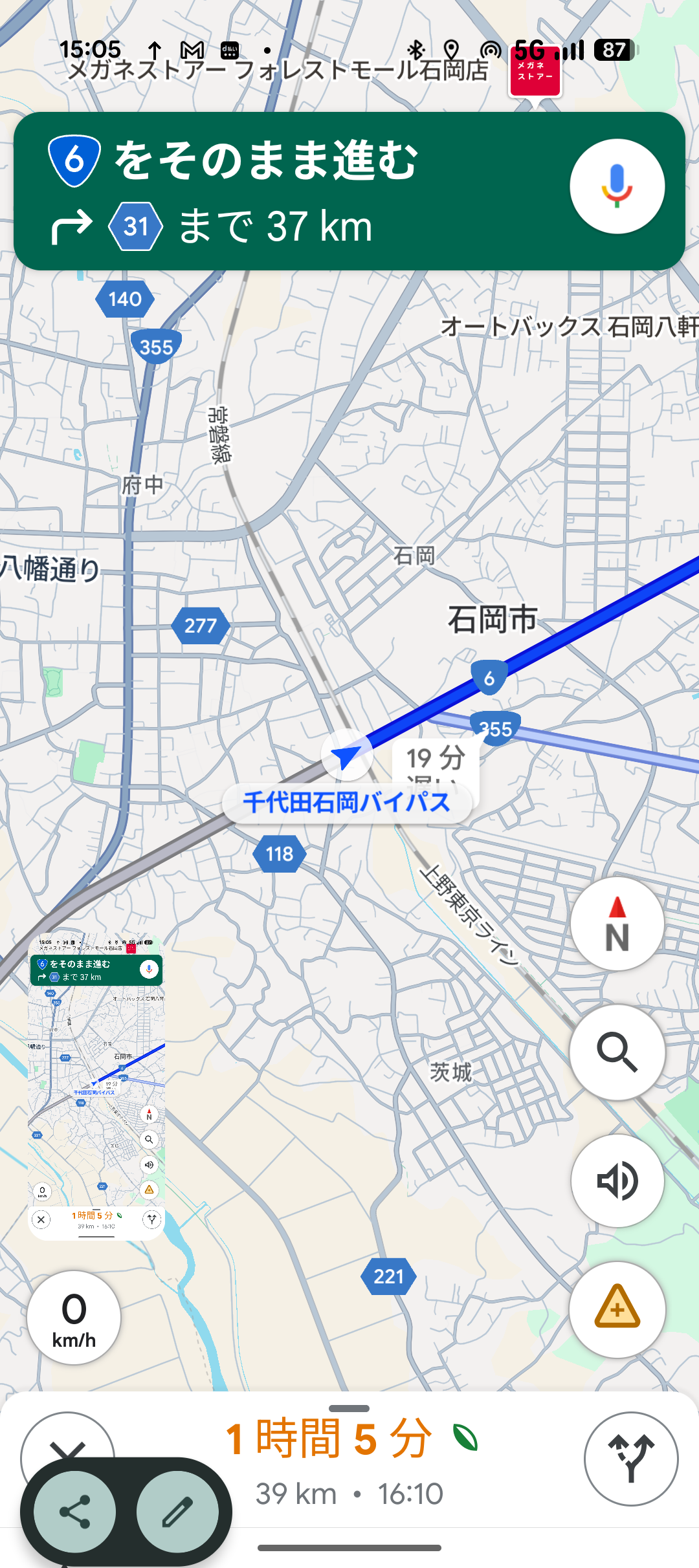Select the alternate route that is 19 minutes slower
The width and height of the screenshot is (699, 1568).
click(435, 762)
